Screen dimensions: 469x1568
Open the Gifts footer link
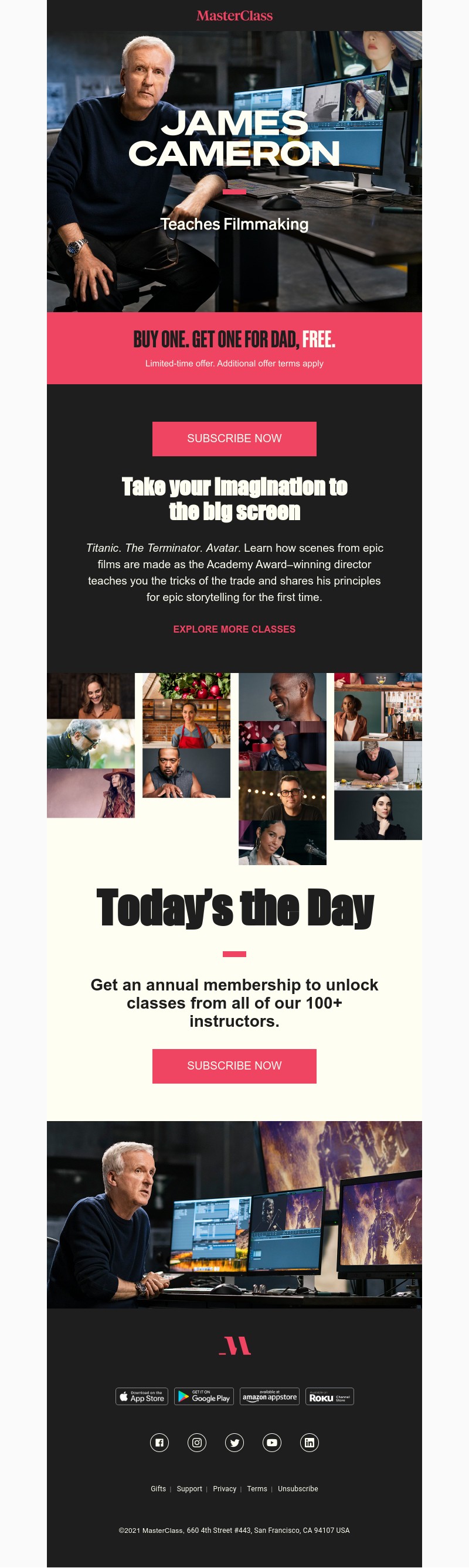tap(158, 1489)
